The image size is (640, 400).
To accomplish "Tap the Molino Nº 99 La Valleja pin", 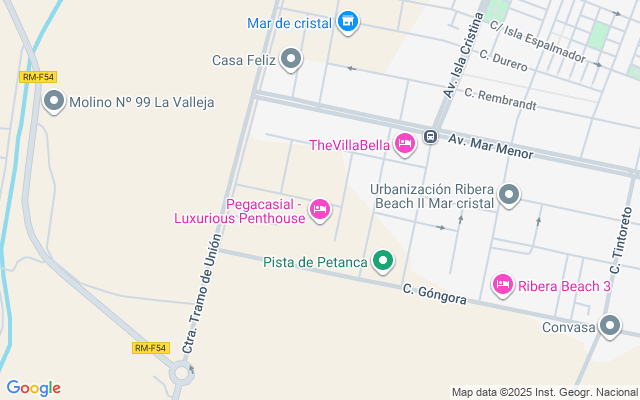I will (53, 101).
